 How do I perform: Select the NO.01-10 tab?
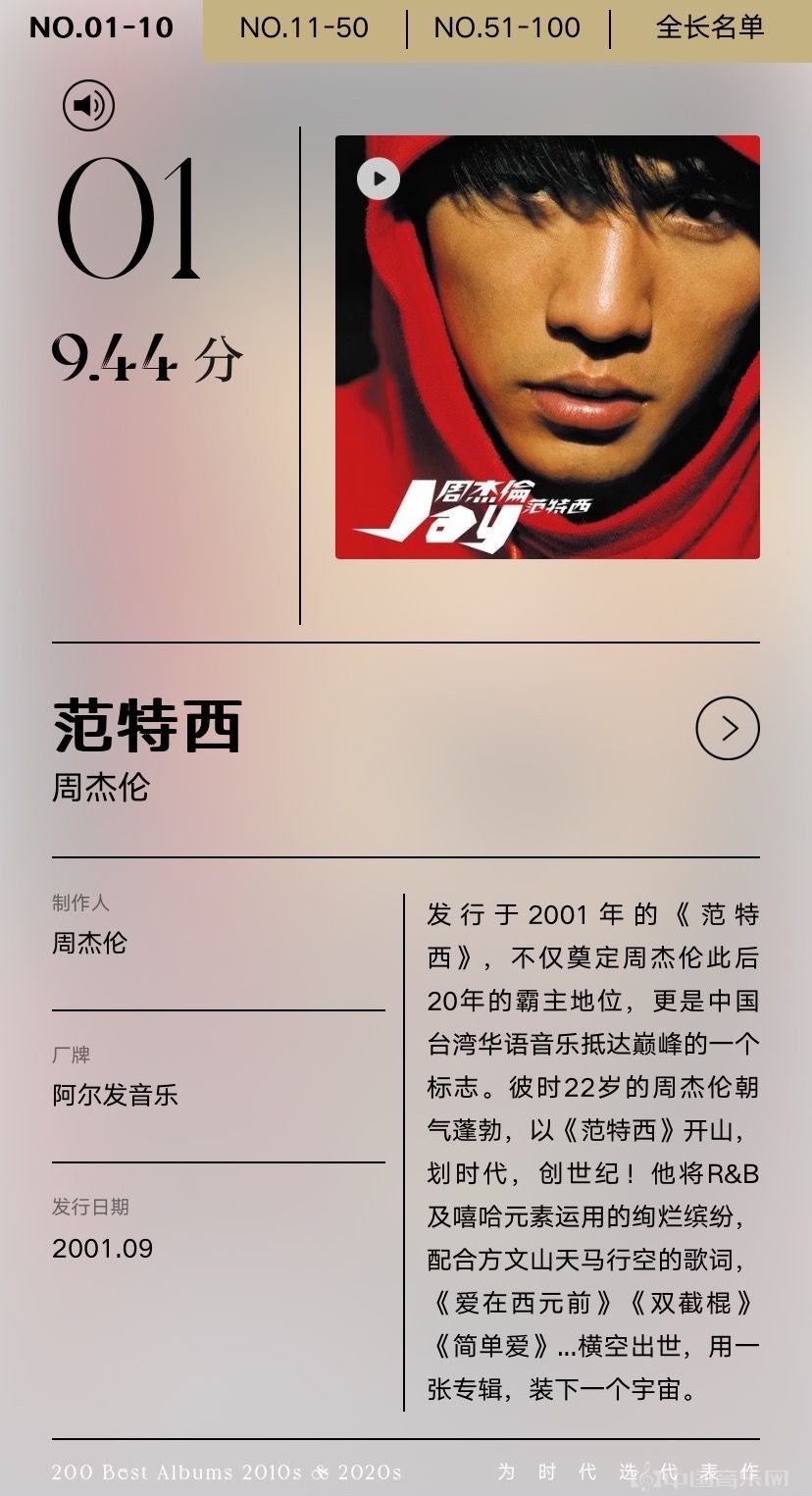(x=101, y=27)
